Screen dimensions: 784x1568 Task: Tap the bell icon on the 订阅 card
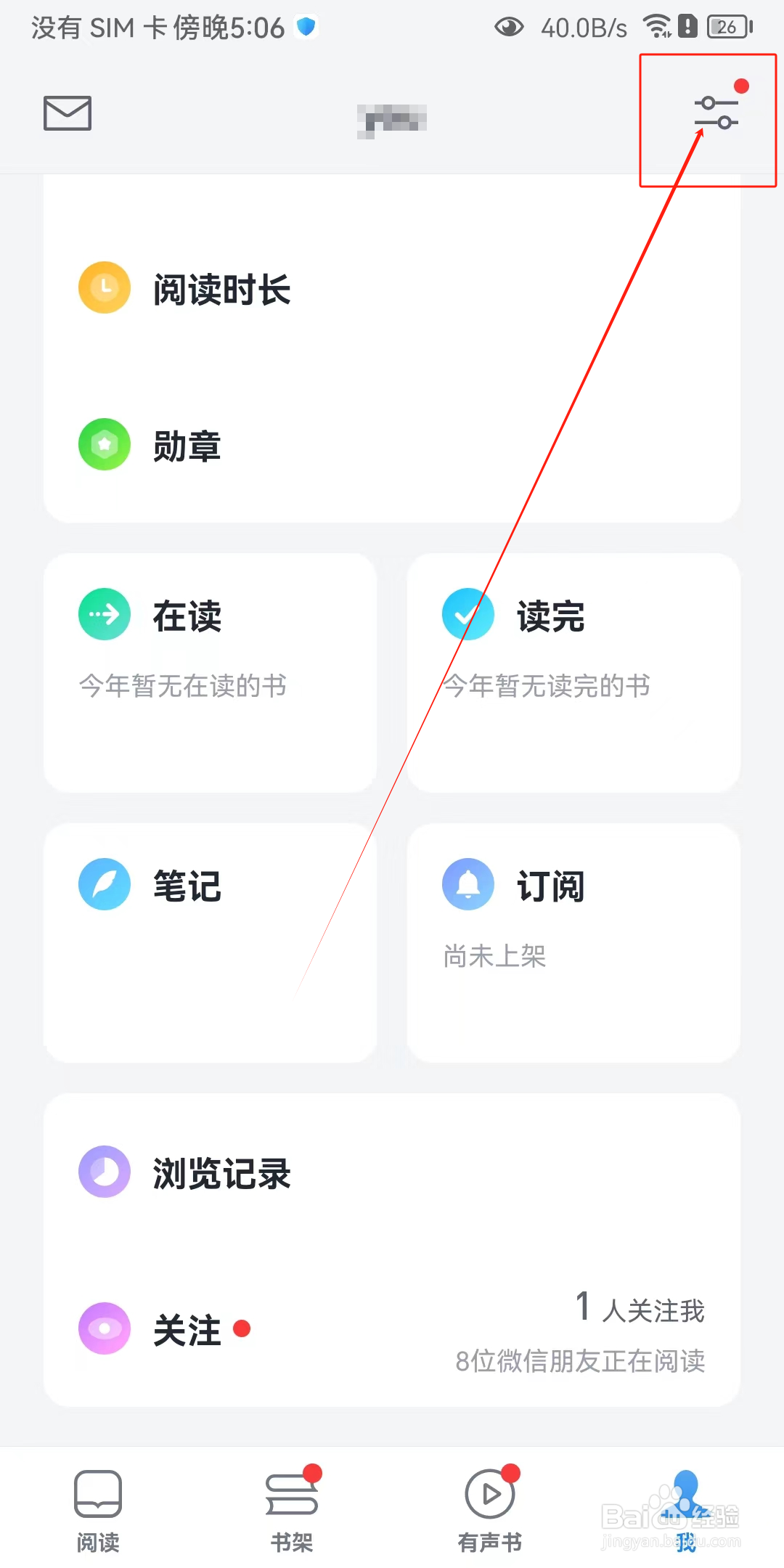(x=468, y=883)
